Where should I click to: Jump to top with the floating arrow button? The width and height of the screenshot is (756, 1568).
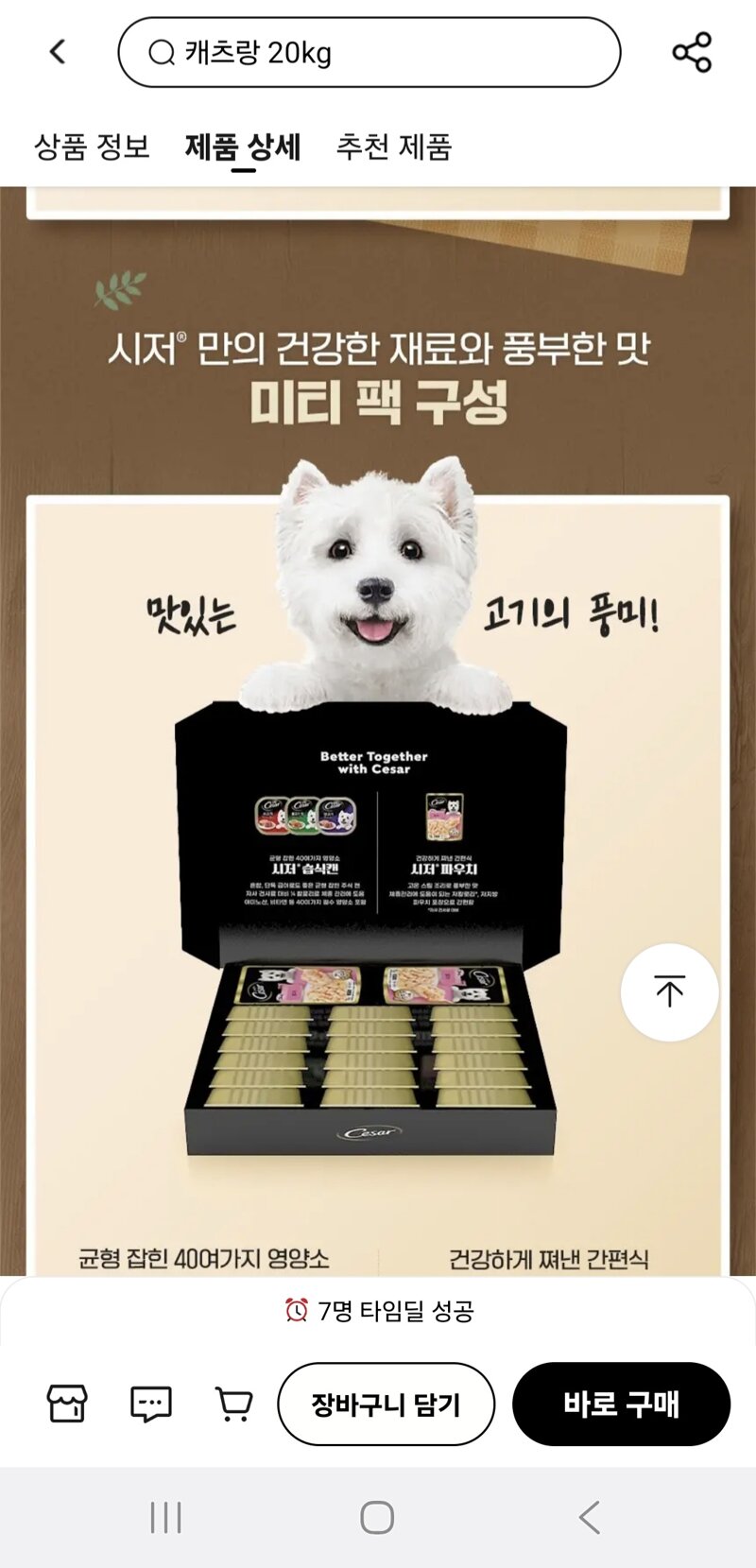(669, 991)
